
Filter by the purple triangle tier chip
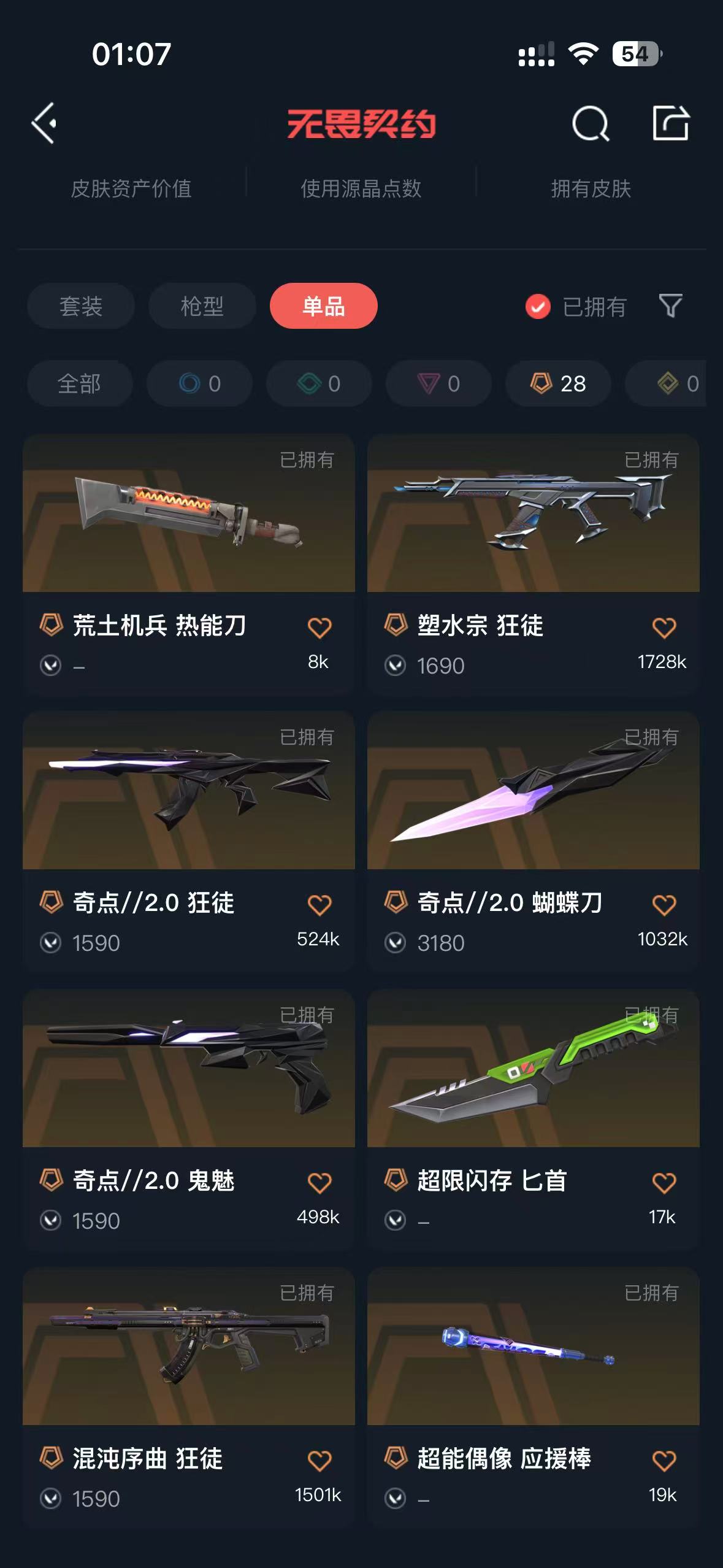[x=438, y=383]
